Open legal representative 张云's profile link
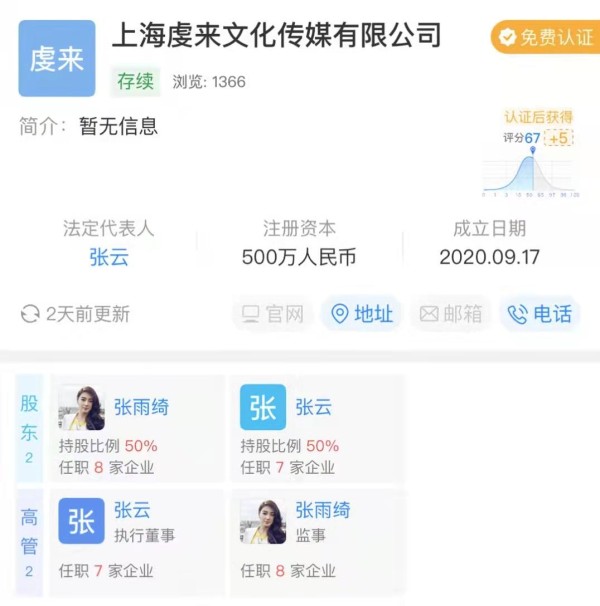600x606 pixels. point(109,257)
